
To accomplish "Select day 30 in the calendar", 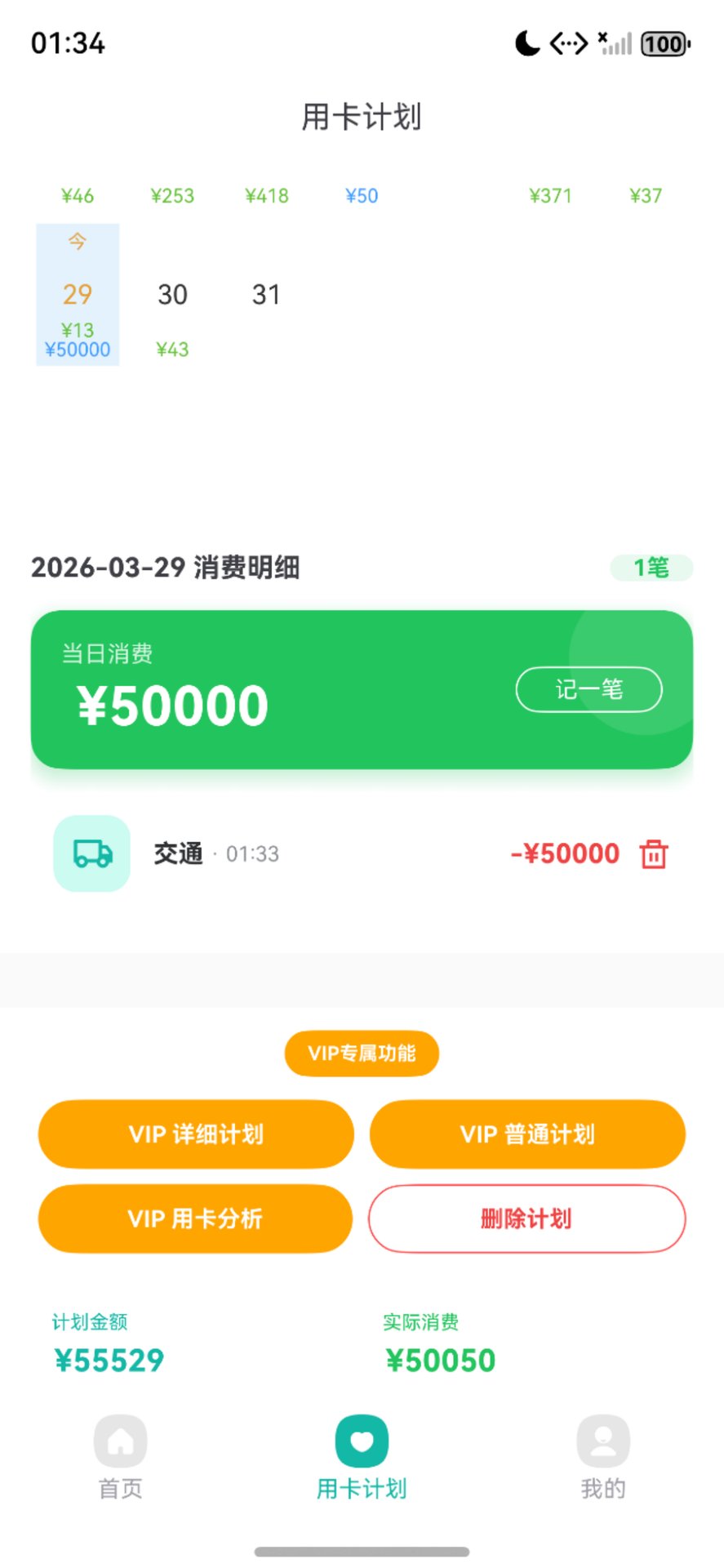I will click(x=172, y=295).
